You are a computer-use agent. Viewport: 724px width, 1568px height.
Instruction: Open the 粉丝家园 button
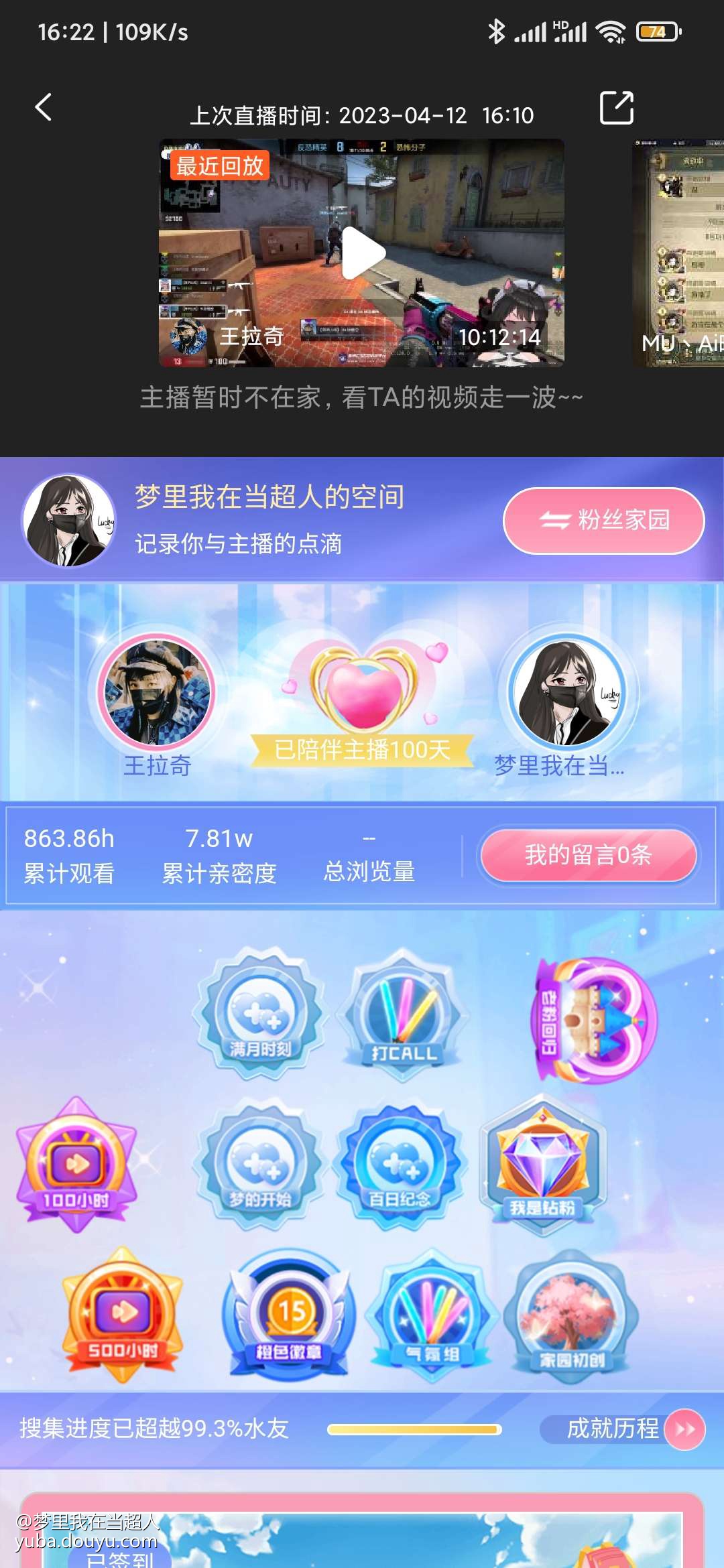tap(603, 521)
